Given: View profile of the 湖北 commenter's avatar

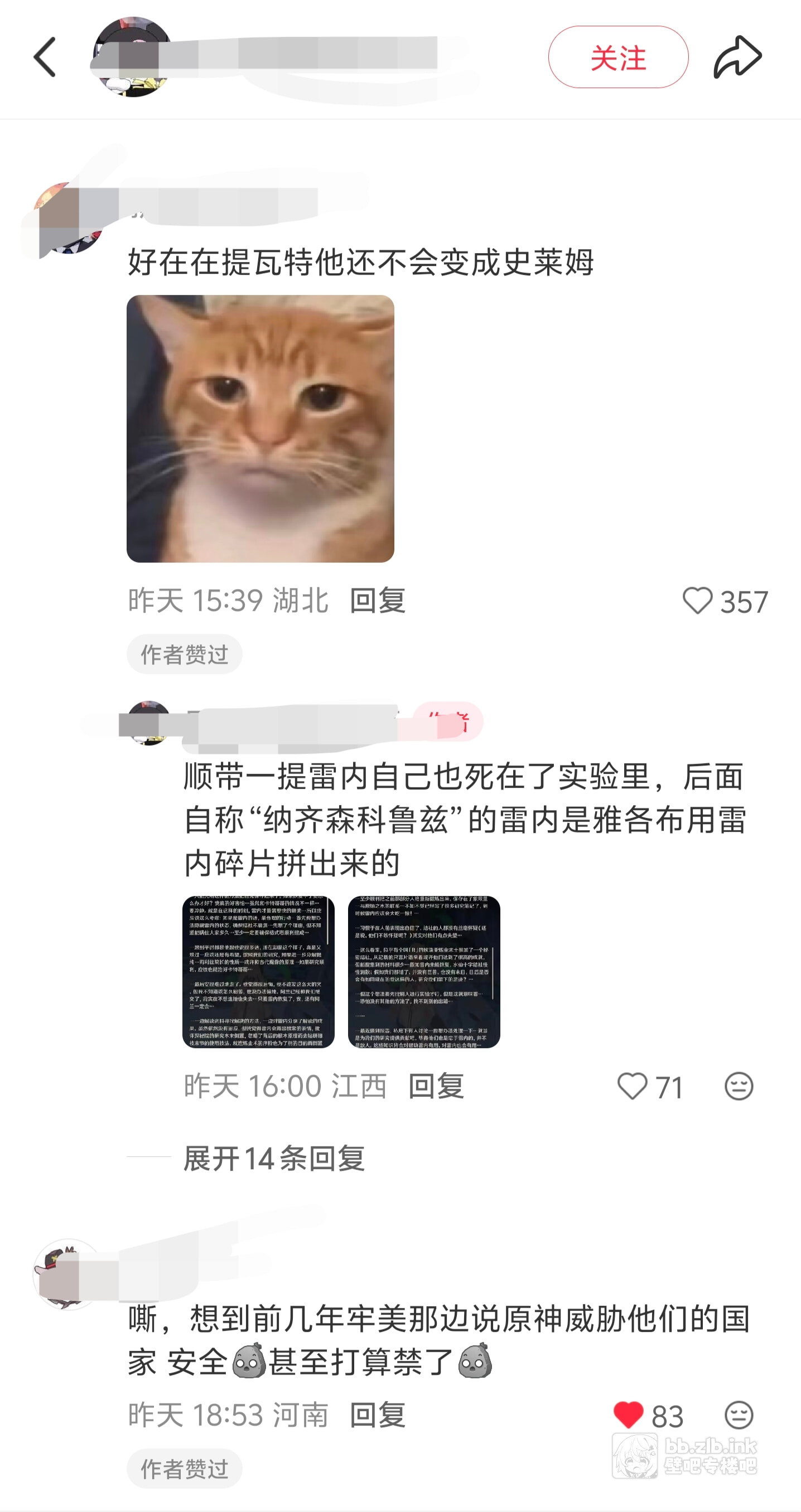Looking at the screenshot, I should pyautogui.click(x=67, y=219).
